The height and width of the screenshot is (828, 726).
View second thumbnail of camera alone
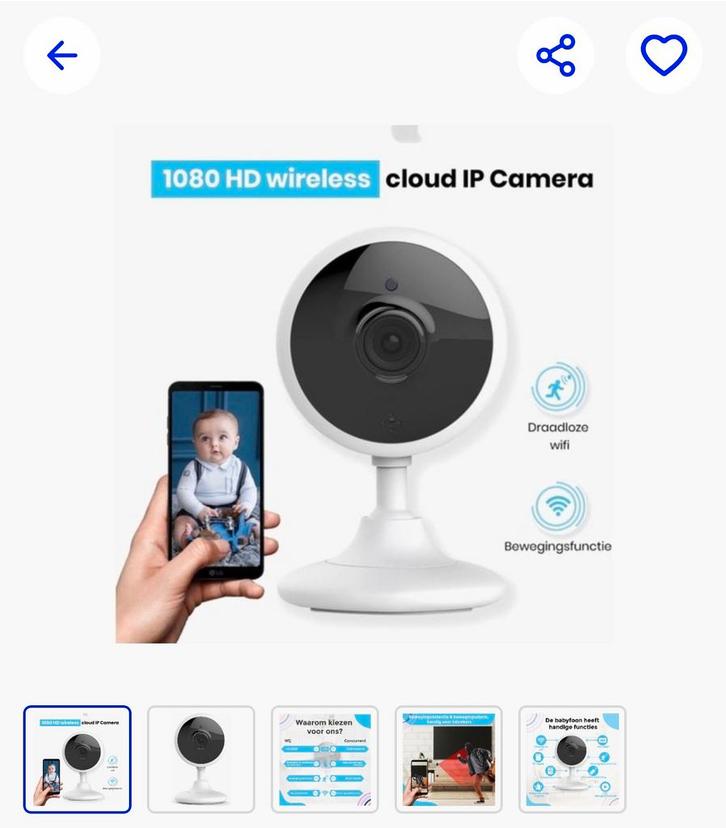pos(201,759)
